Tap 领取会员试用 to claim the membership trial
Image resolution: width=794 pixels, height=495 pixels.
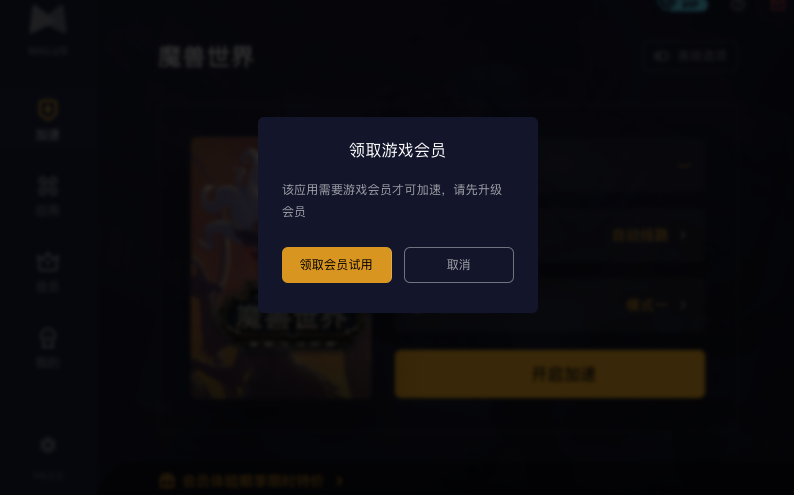[336, 265]
